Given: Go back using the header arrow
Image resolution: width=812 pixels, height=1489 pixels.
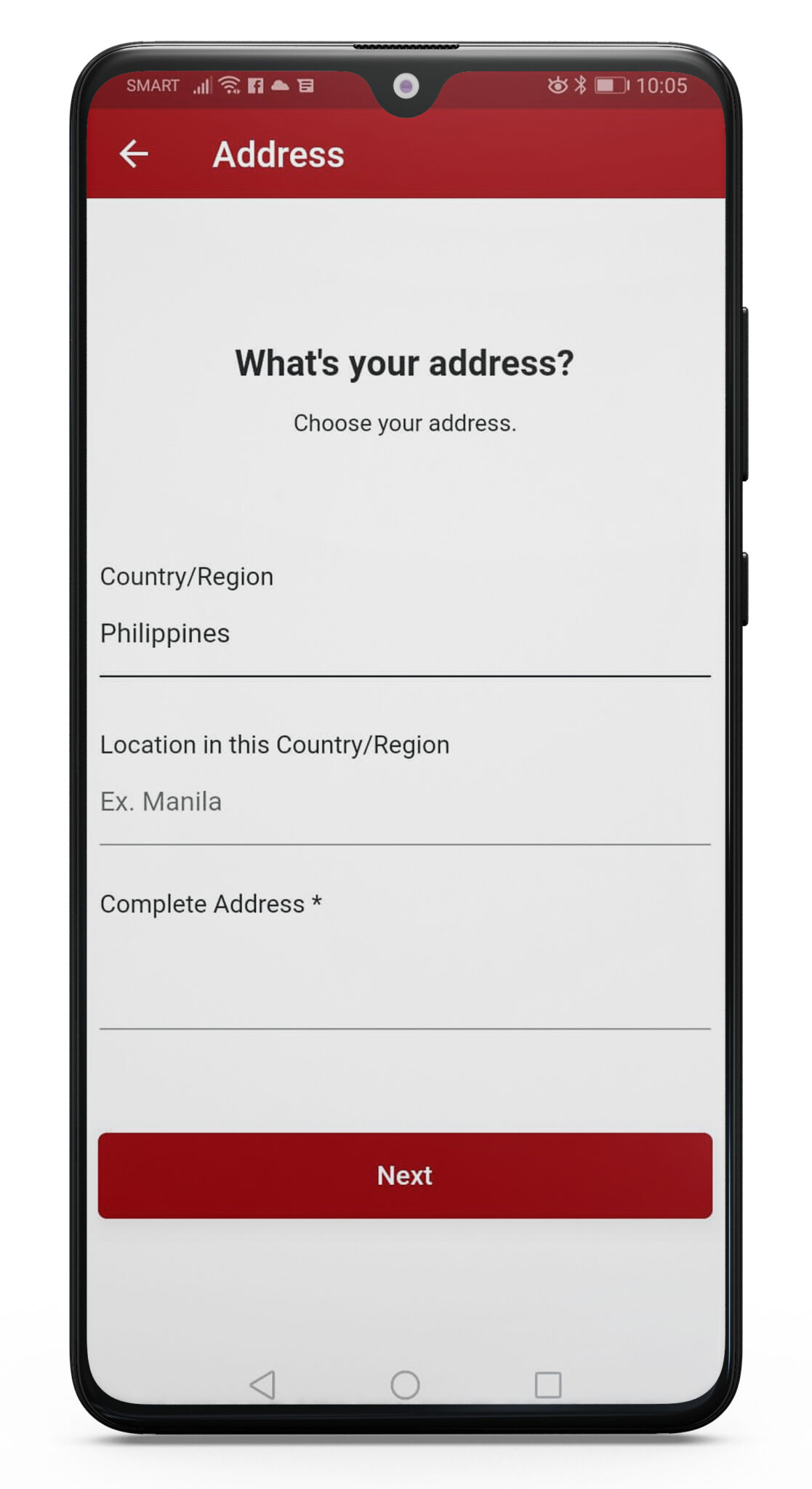Looking at the screenshot, I should coord(134,154).
